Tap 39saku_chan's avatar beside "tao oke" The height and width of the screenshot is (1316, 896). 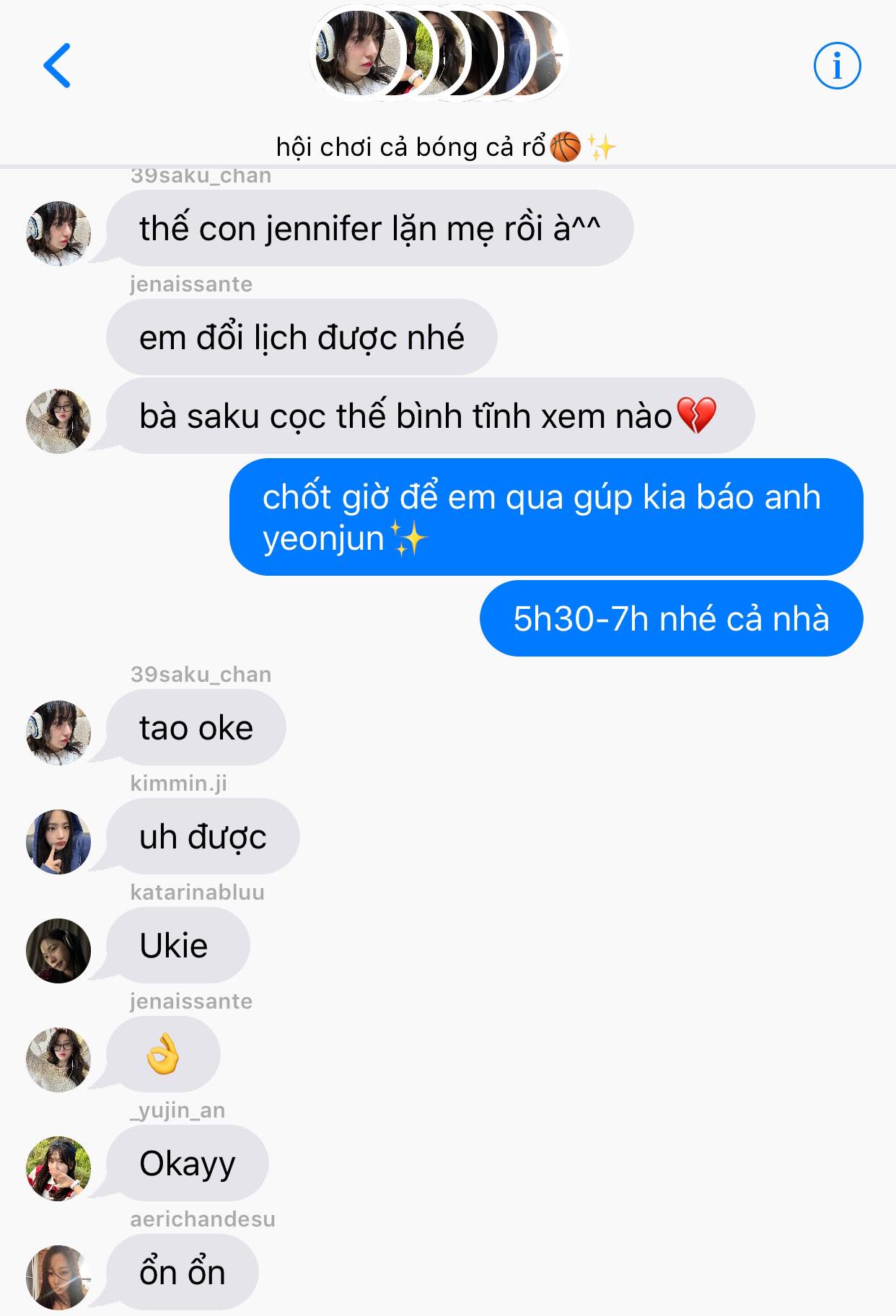58,732
